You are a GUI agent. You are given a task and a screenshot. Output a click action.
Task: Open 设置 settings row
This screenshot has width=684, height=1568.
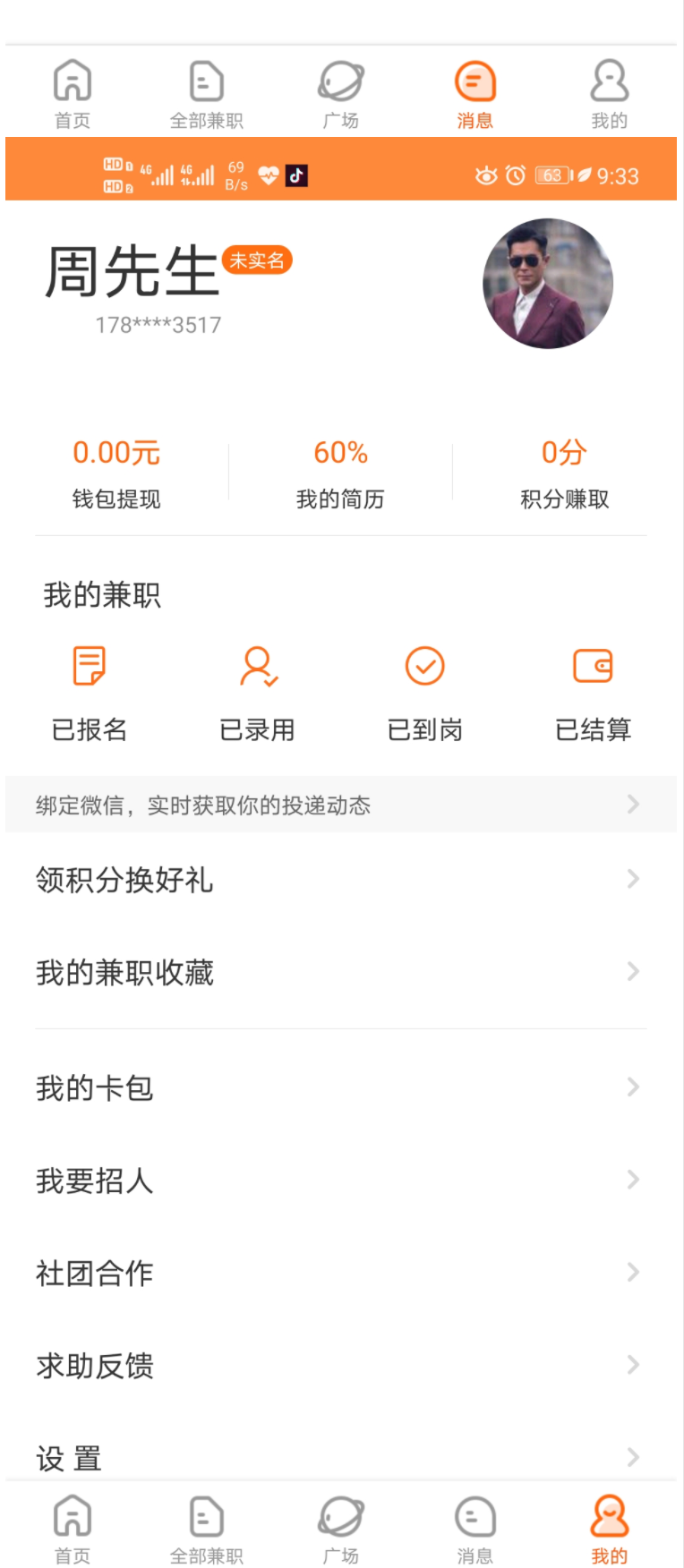click(x=340, y=1457)
